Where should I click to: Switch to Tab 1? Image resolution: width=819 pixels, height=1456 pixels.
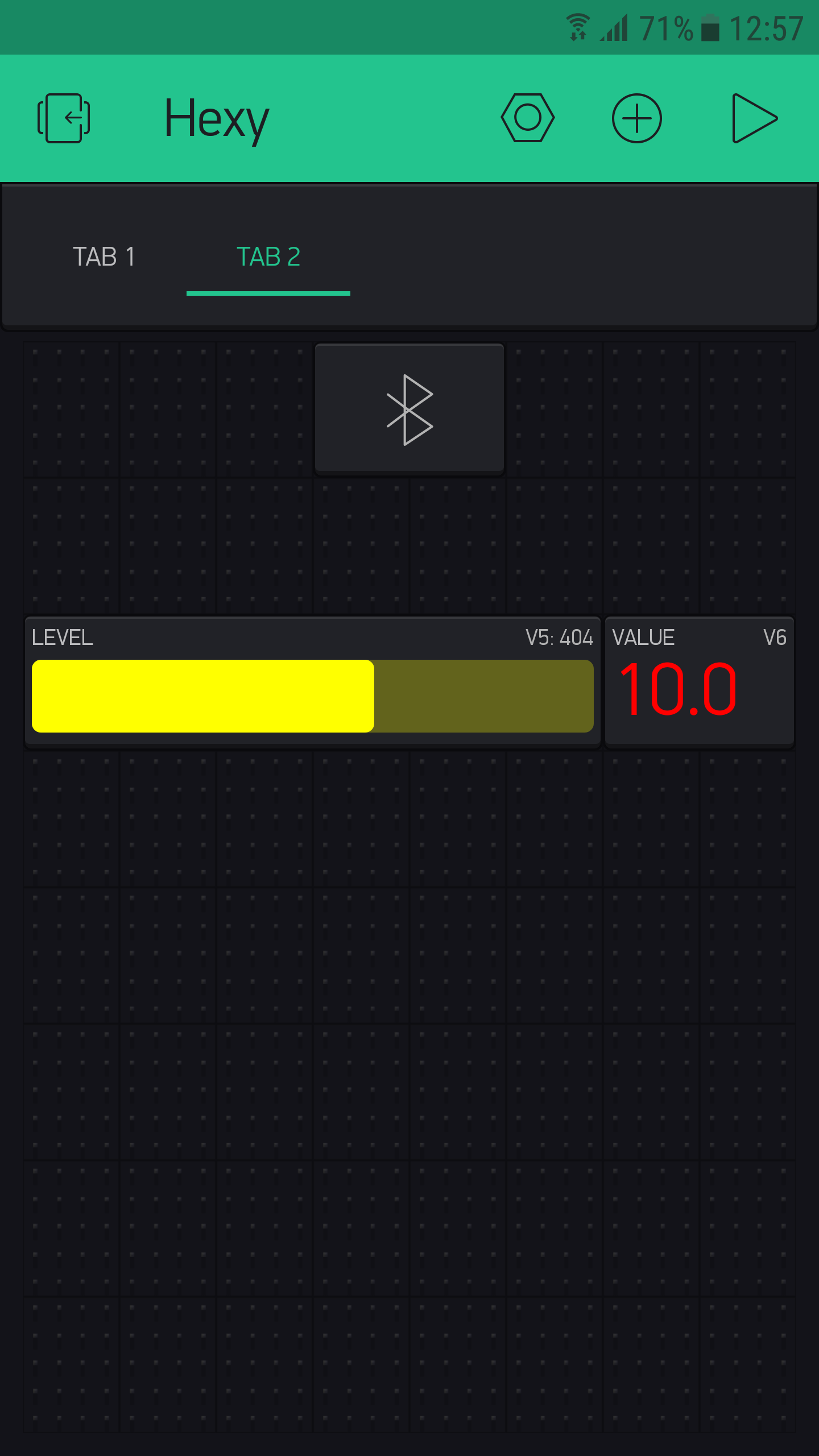(104, 257)
